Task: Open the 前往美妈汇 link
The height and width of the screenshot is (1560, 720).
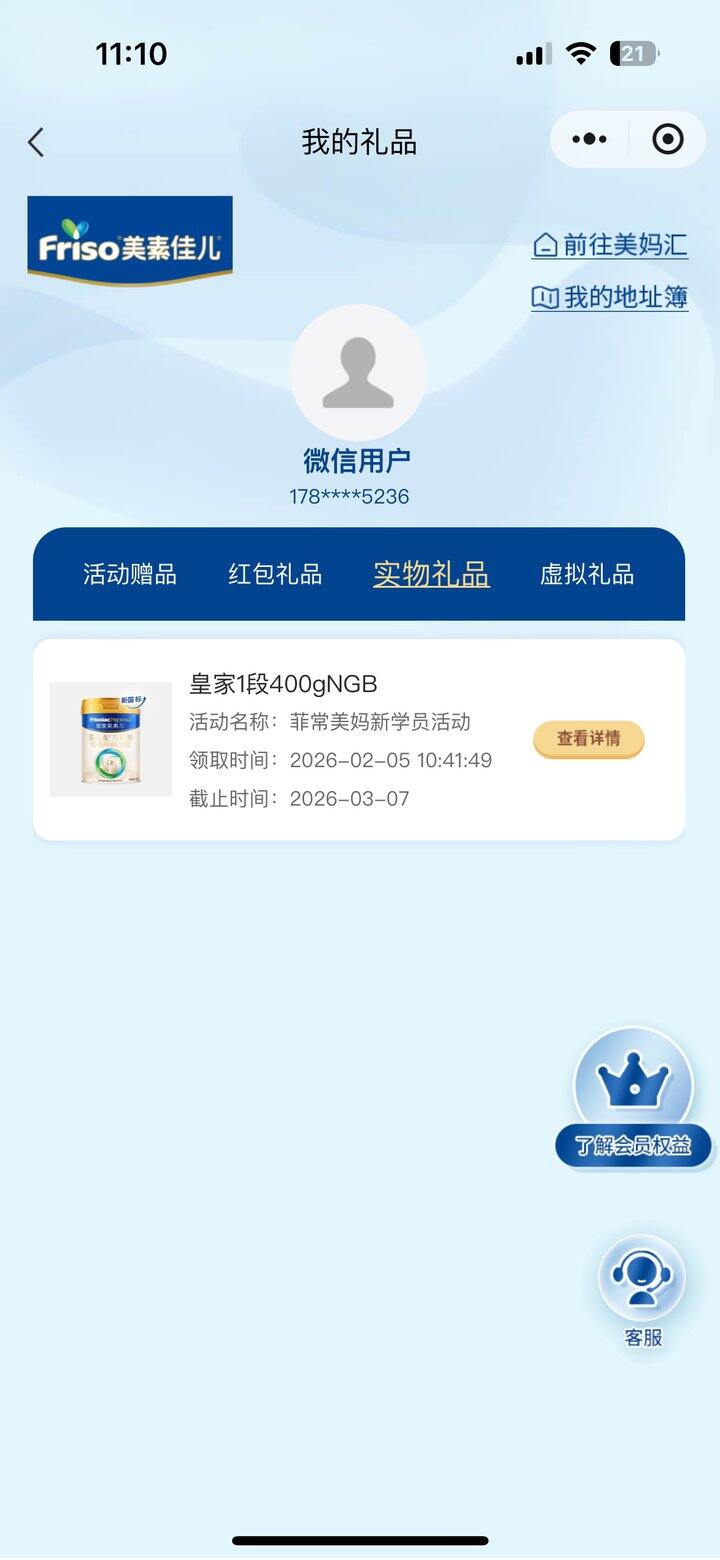Action: coord(610,245)
